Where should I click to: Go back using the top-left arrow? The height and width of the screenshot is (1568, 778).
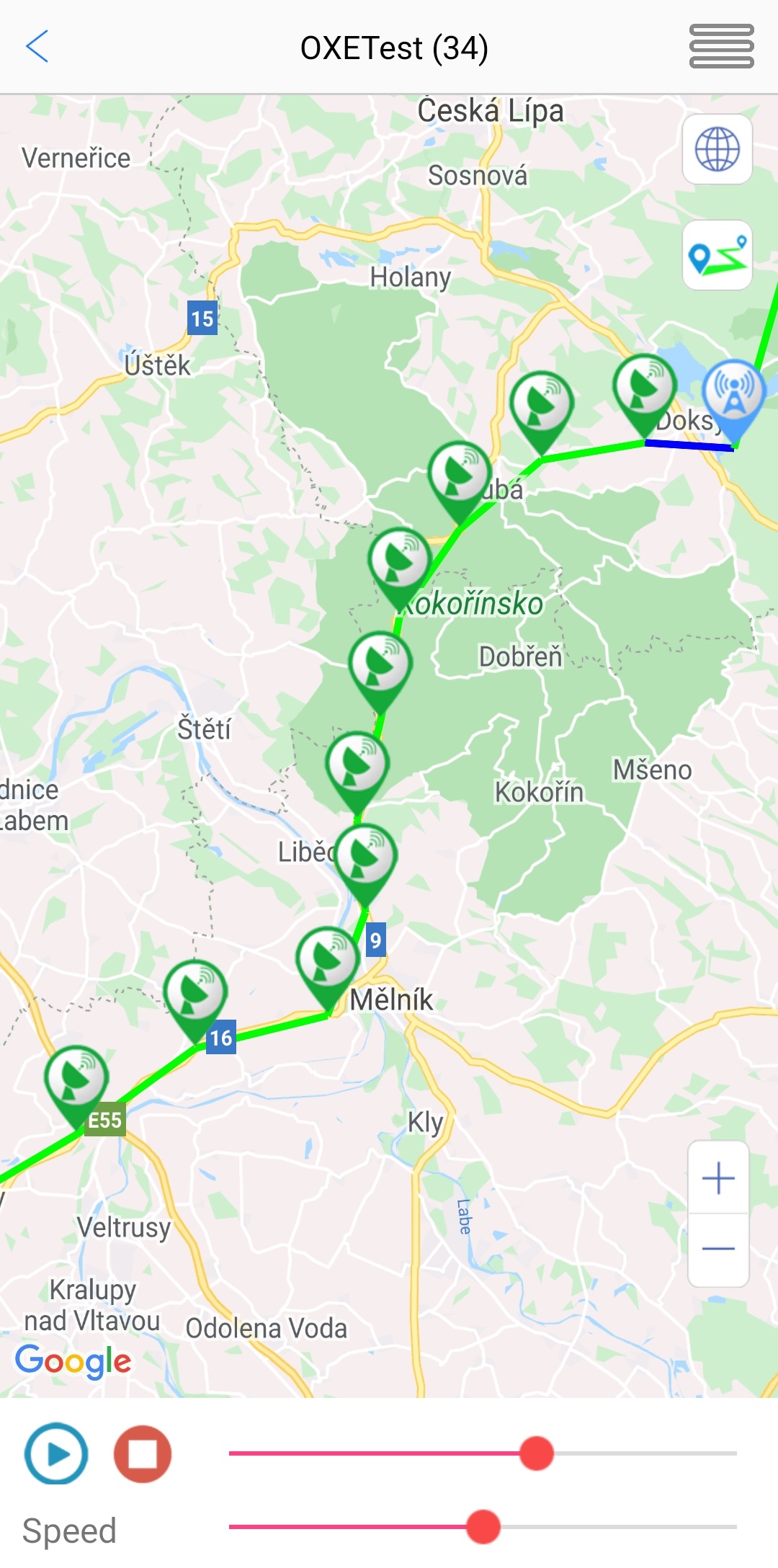37,47
